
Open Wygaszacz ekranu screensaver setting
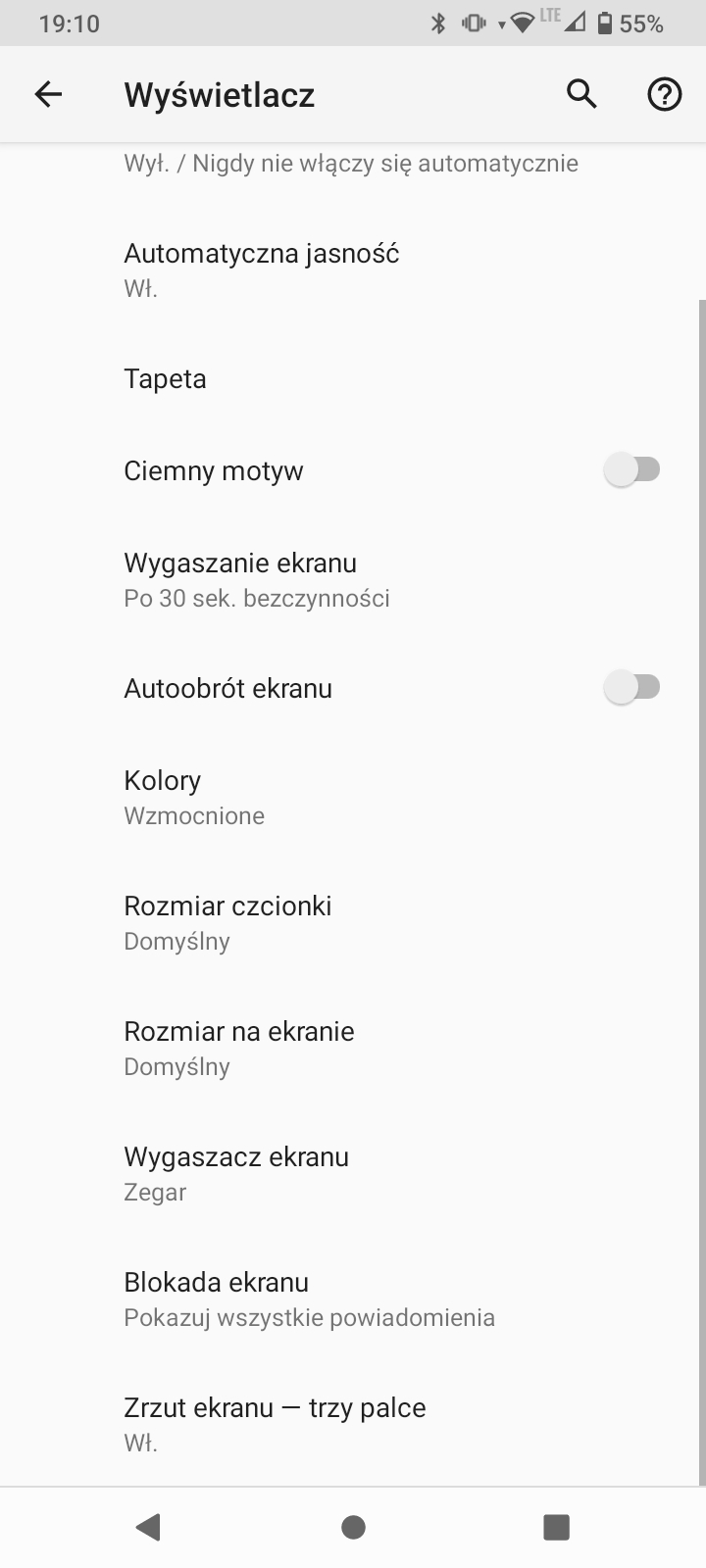click(x=353, y=1173)
